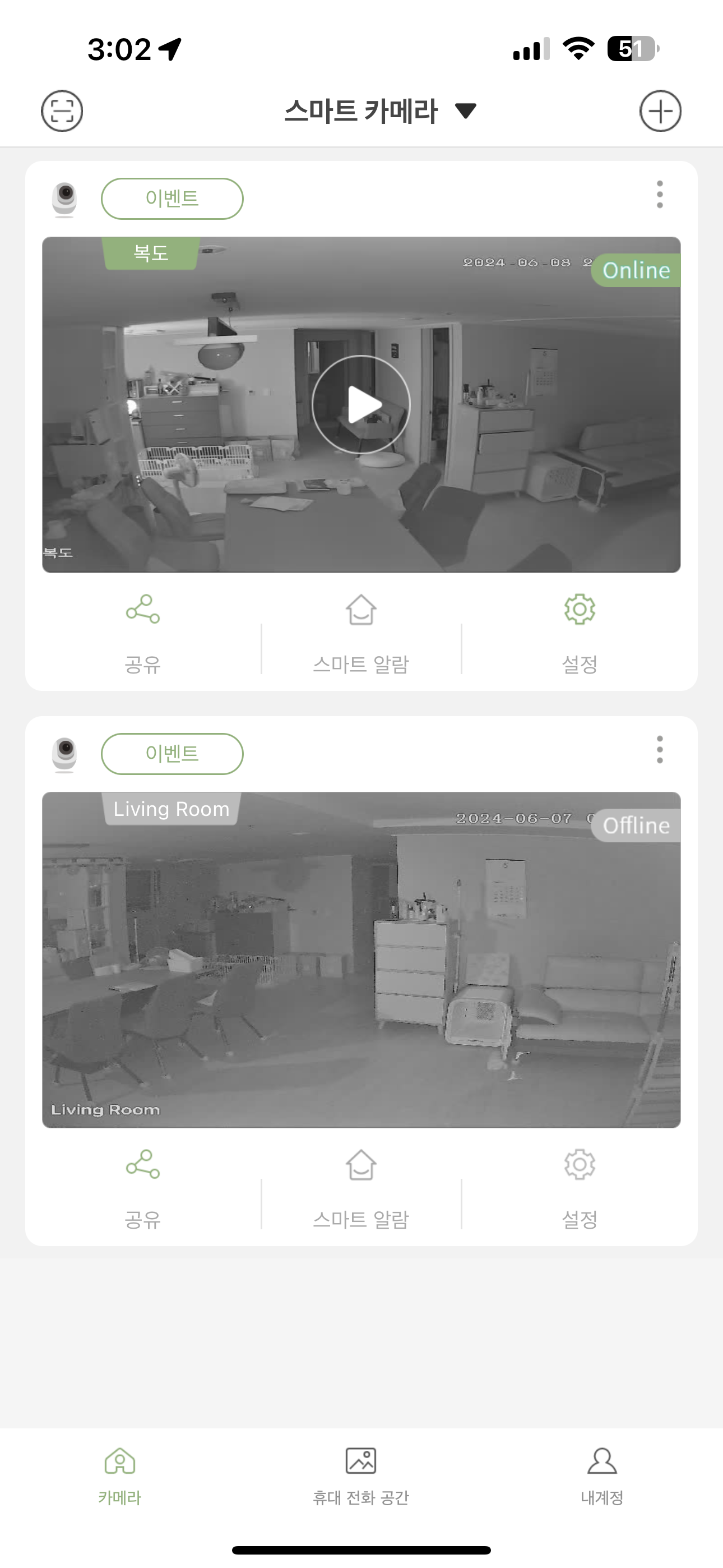Viewport: 723px width, 1568px height.
Task: Add a new camera with the plus icon
Action: tap(660, 111)
